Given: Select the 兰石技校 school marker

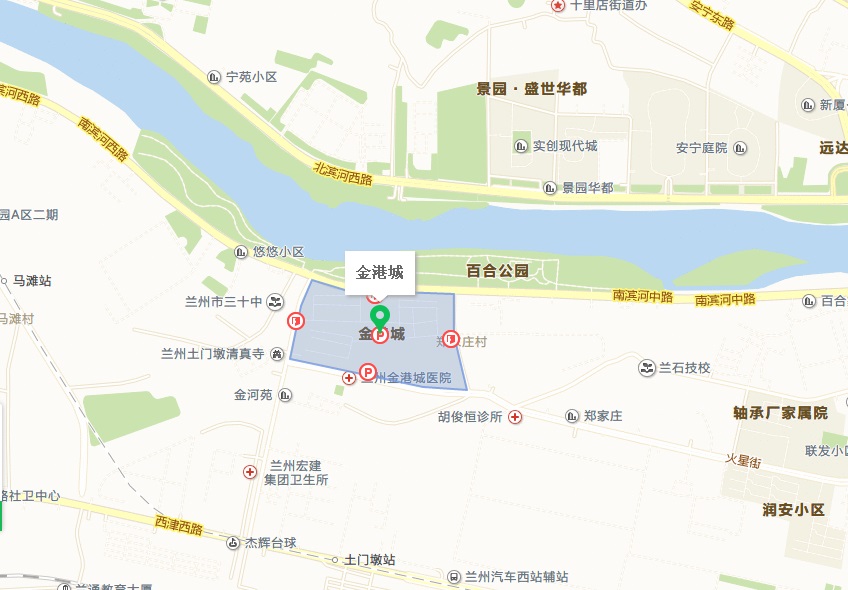Looking at the screenshot, I should click(647, 368).
